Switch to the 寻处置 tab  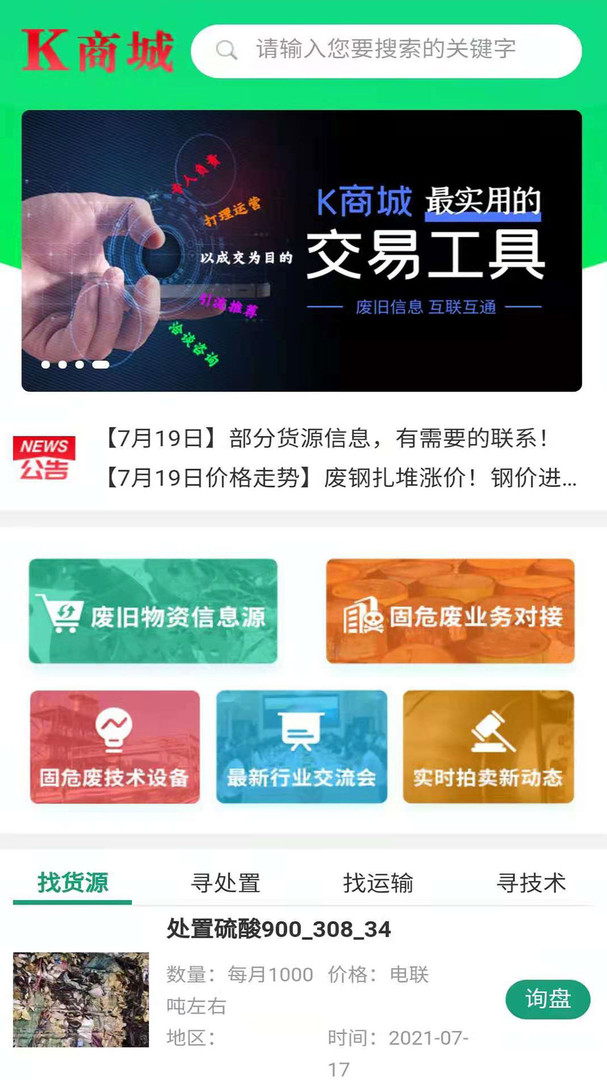(225, 883)
